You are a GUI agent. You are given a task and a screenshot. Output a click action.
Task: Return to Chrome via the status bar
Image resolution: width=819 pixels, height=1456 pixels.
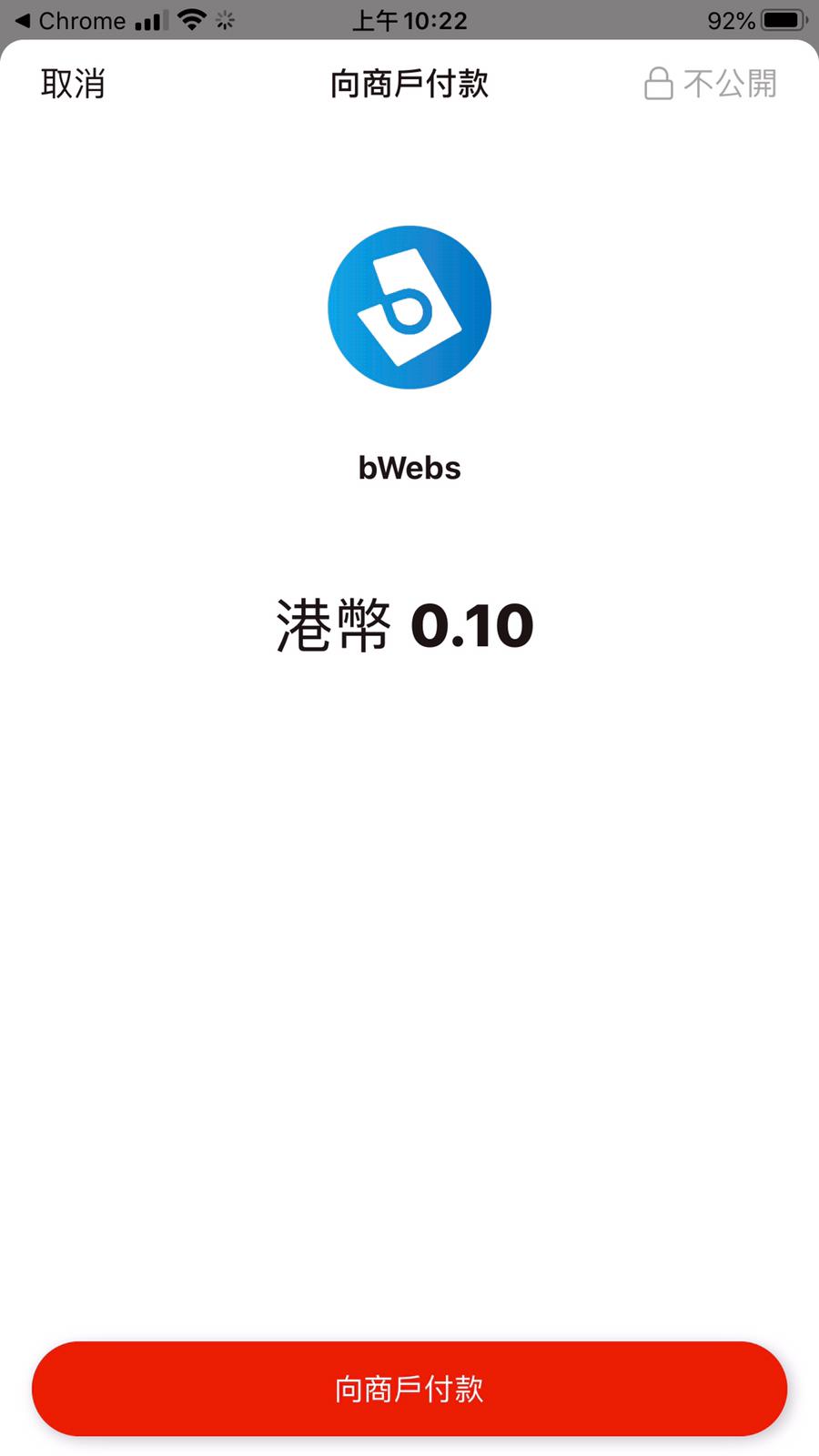coord(69,20)
